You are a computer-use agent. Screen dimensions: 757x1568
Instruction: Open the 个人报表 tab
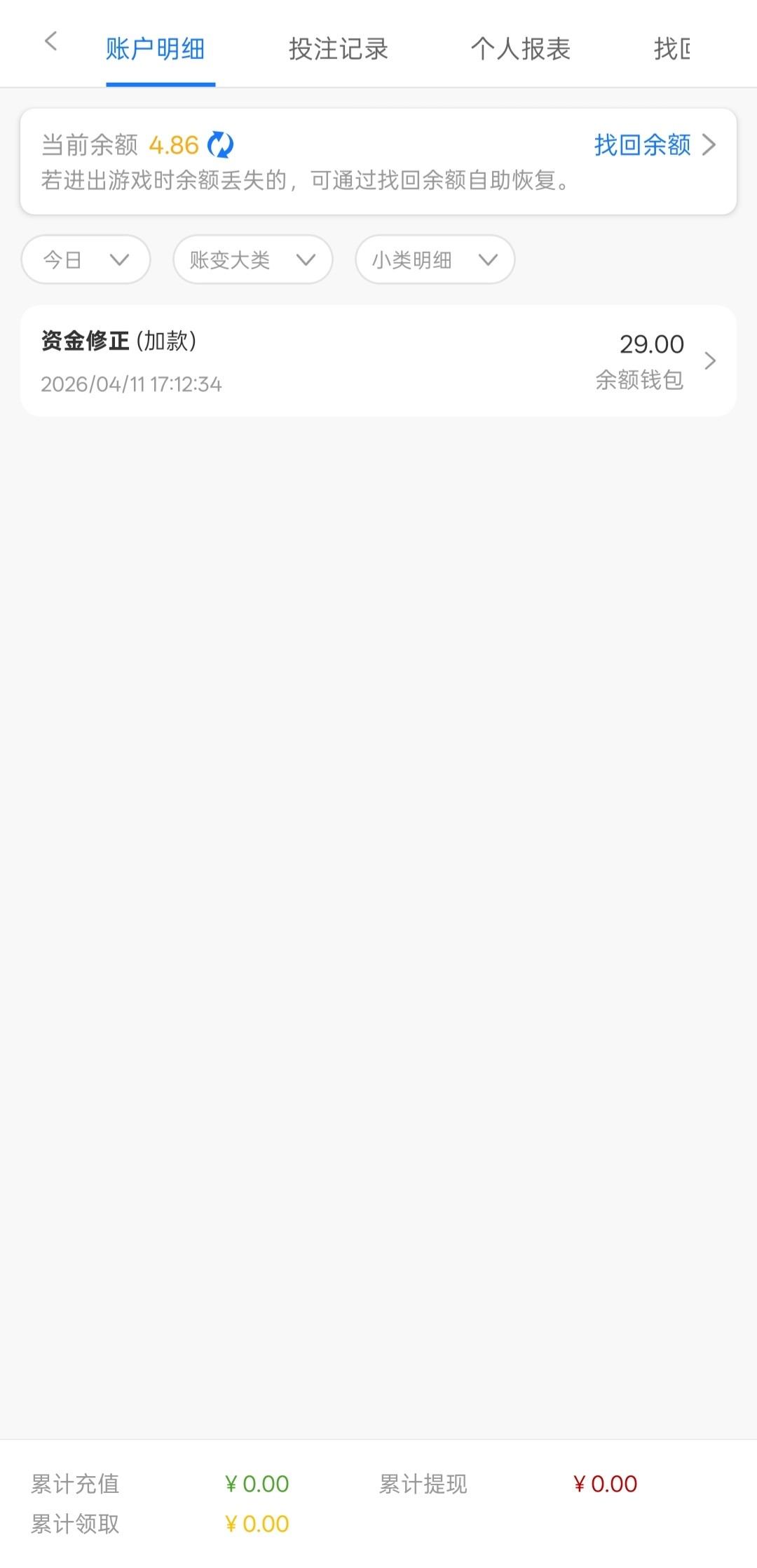click(x=520, y=49)
